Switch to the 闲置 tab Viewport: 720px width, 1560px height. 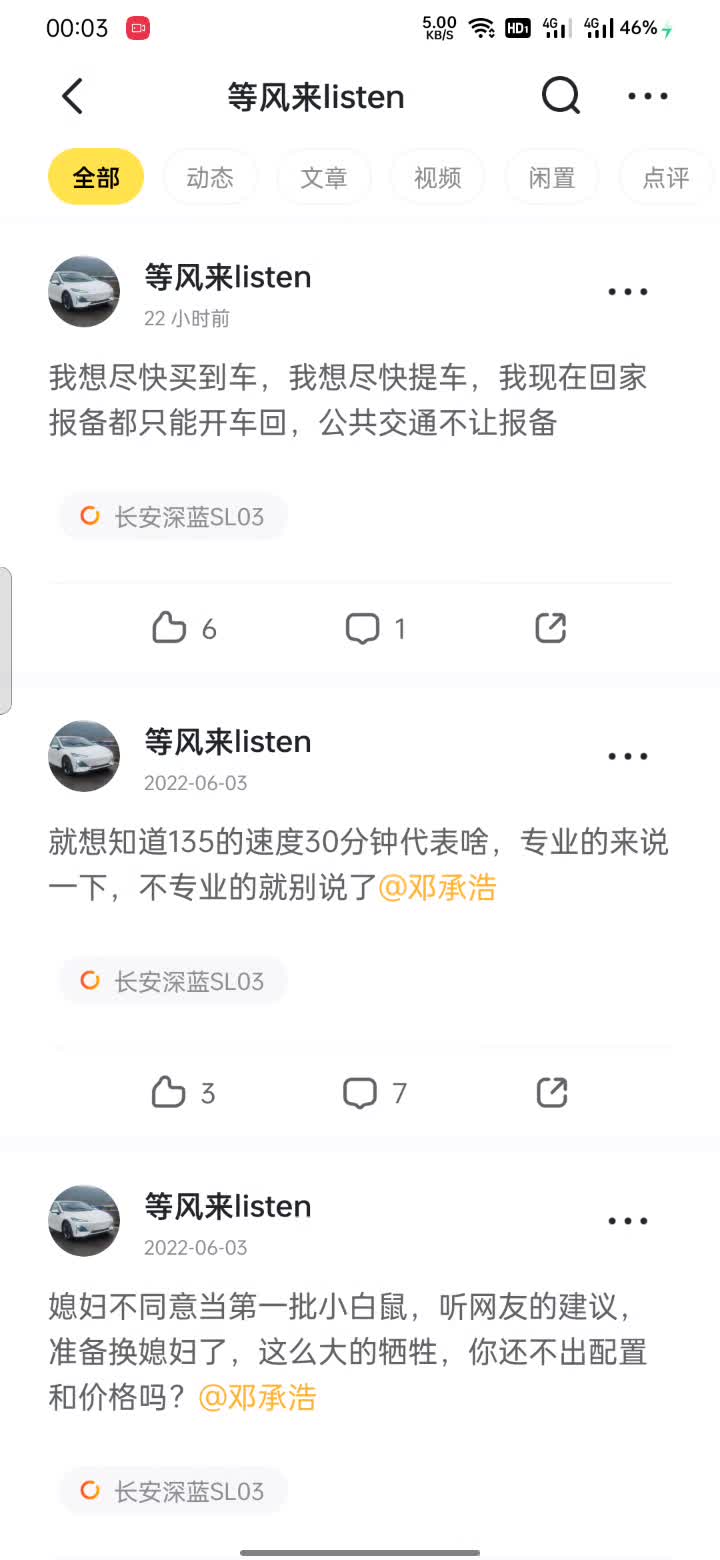click(x=552, y=178)
